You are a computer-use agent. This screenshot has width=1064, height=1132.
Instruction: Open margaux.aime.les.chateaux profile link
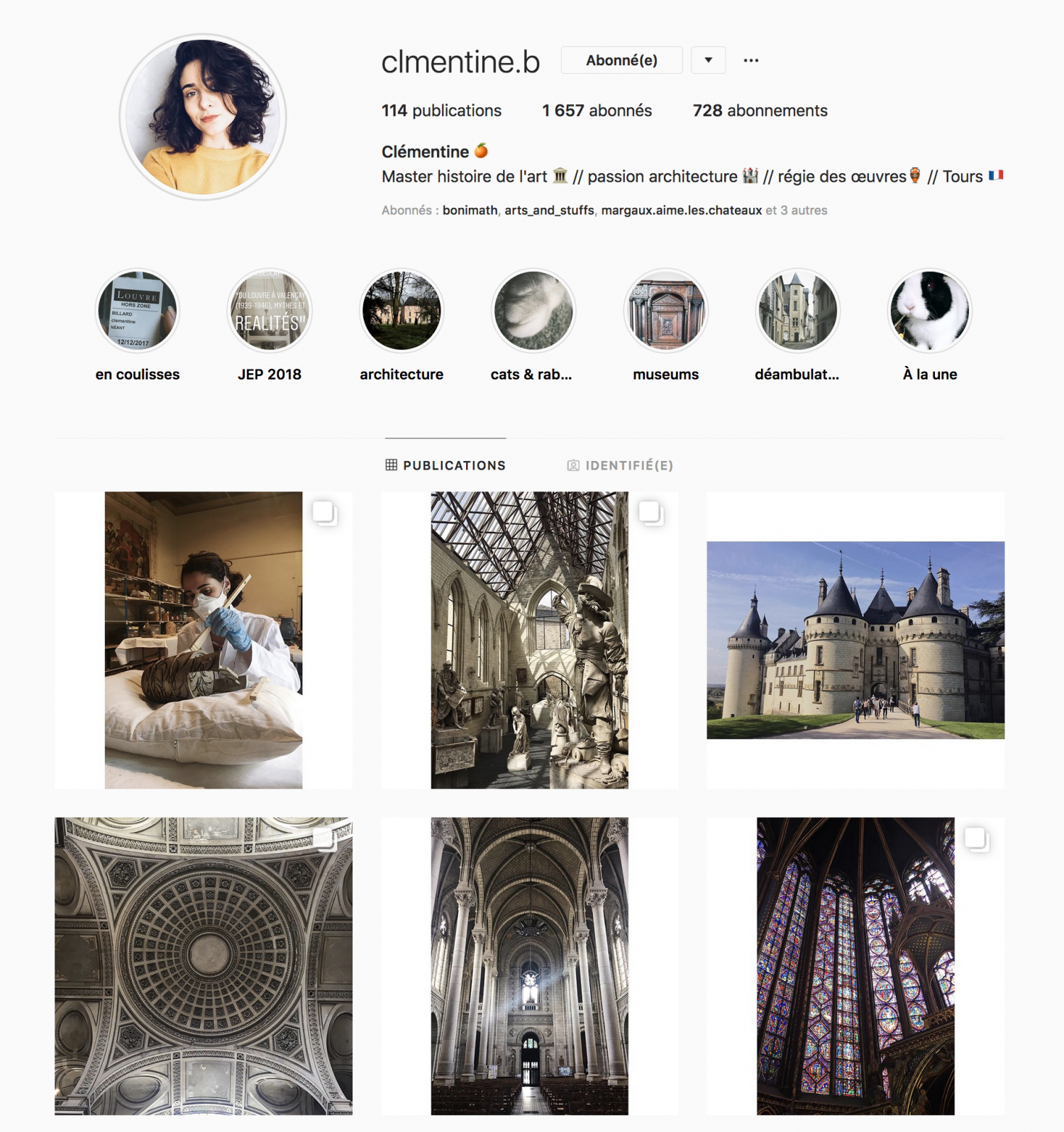click(681, 211)
